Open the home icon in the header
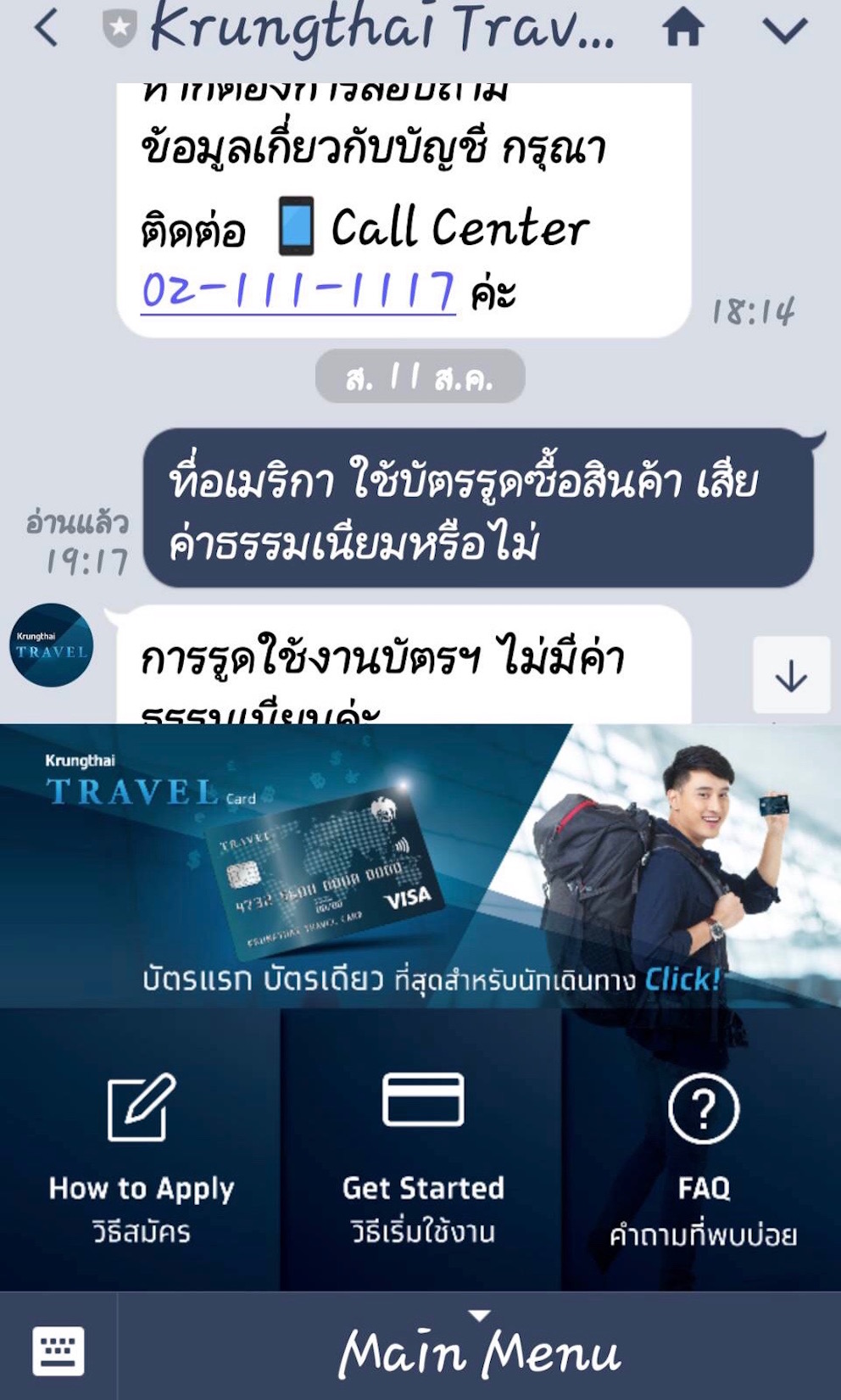Screen dimensions: 841x1400 [x=683, y=28]
